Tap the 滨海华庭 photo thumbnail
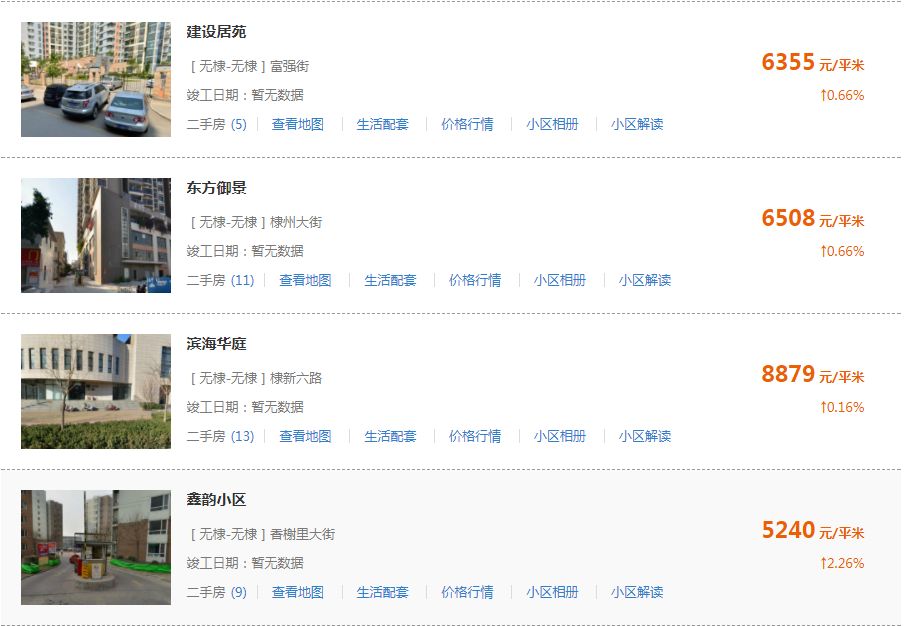Viewport: 905px width, 626px height. pos(96,391)
